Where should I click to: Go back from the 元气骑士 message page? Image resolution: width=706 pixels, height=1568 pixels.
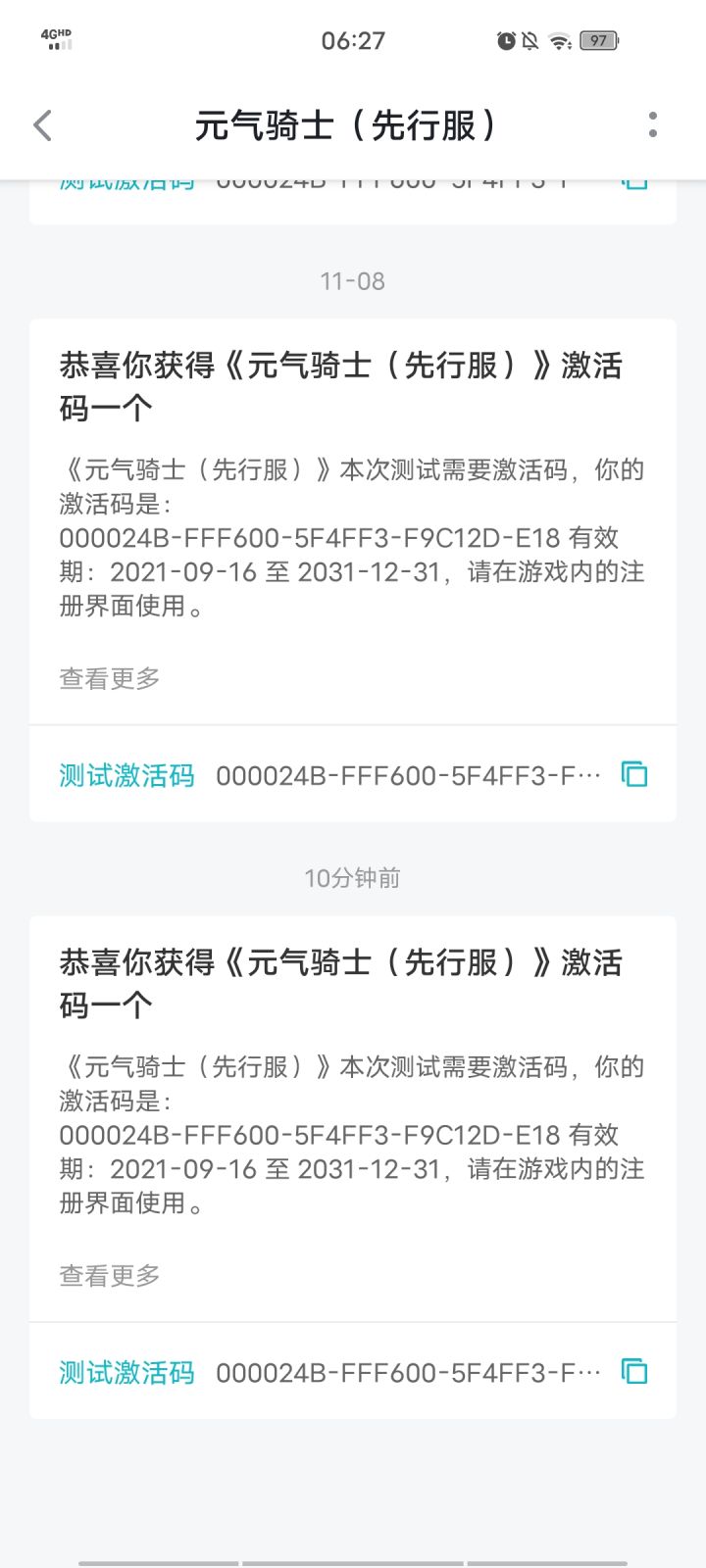pos(43,125)
